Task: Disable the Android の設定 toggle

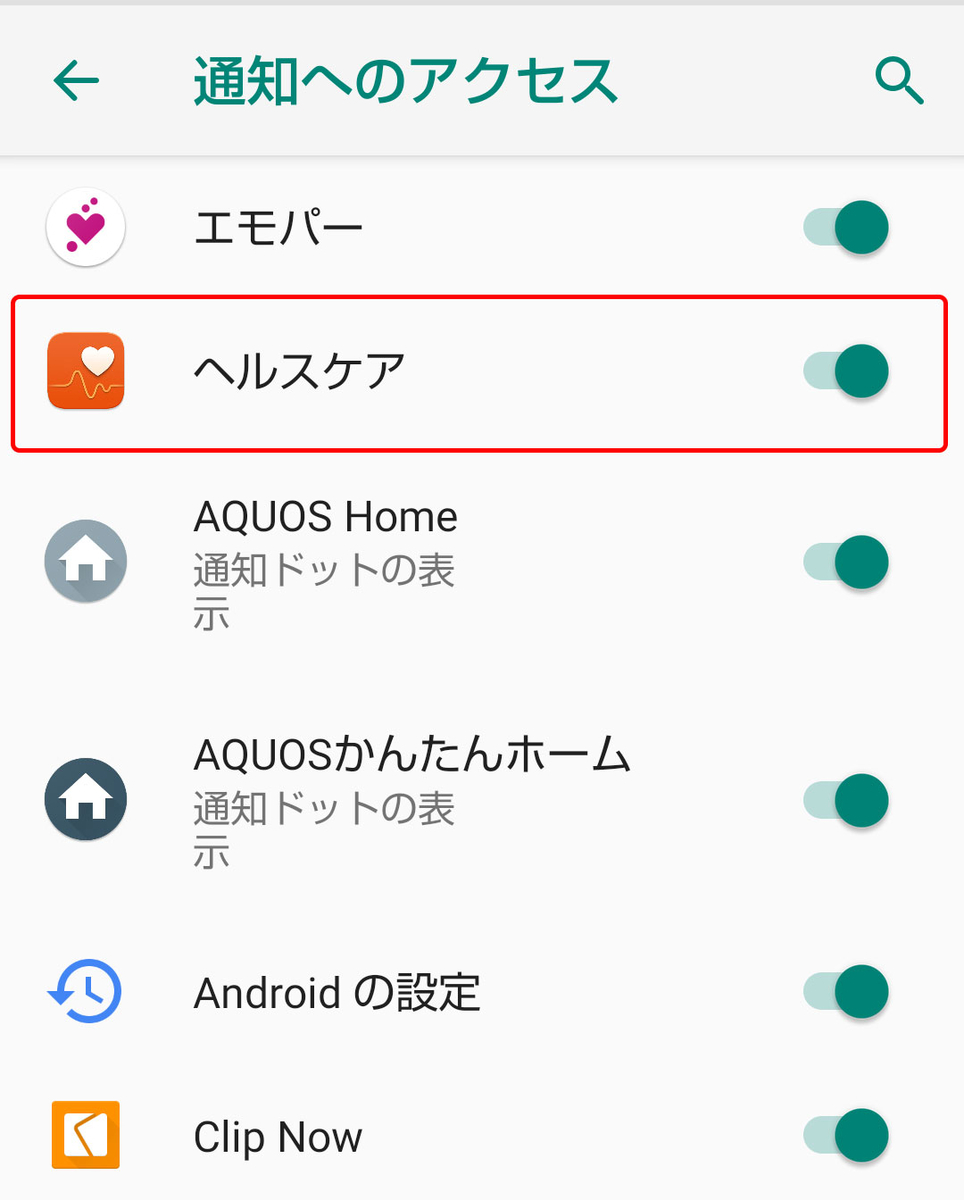Action: (848, 992)
